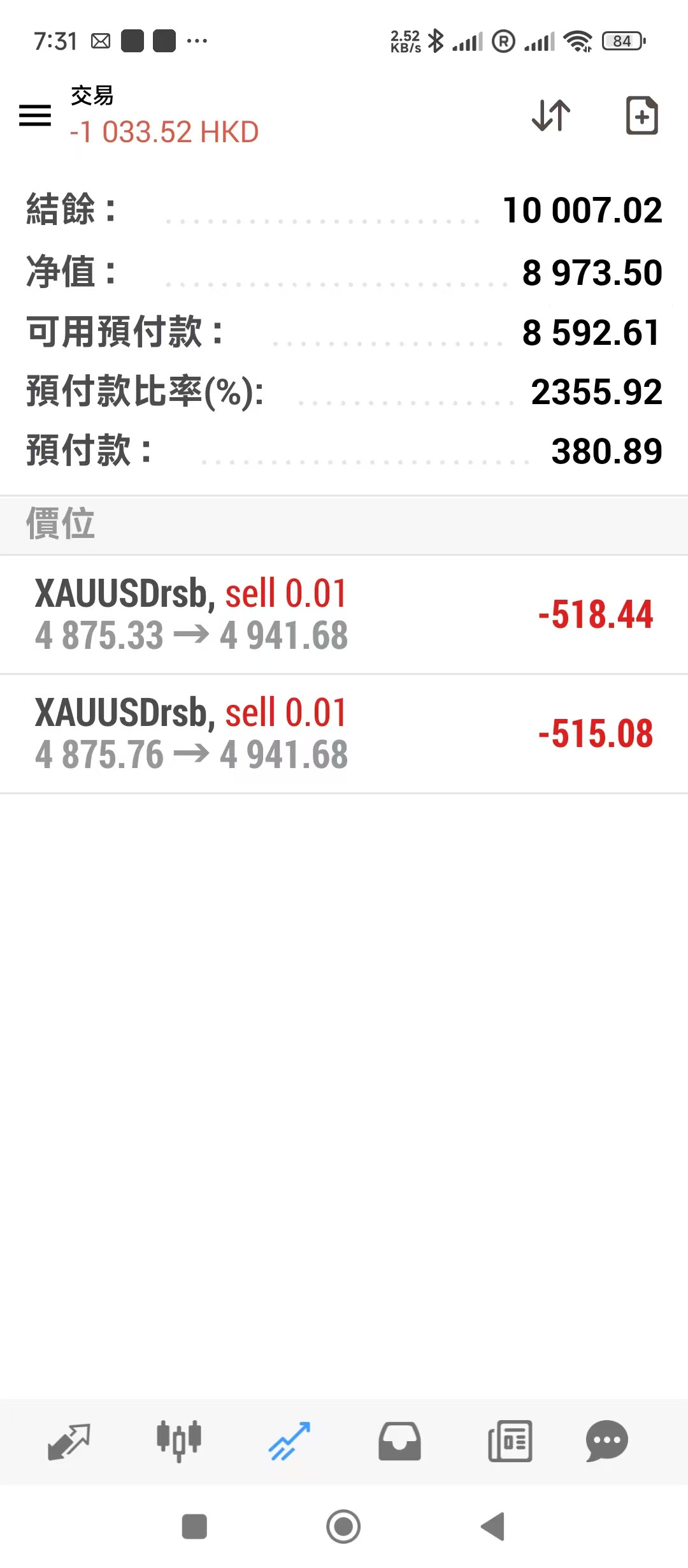Select the trade tab
Image resolution: width=688 pixels, height=1568 pixels.
coord(289,1441)
